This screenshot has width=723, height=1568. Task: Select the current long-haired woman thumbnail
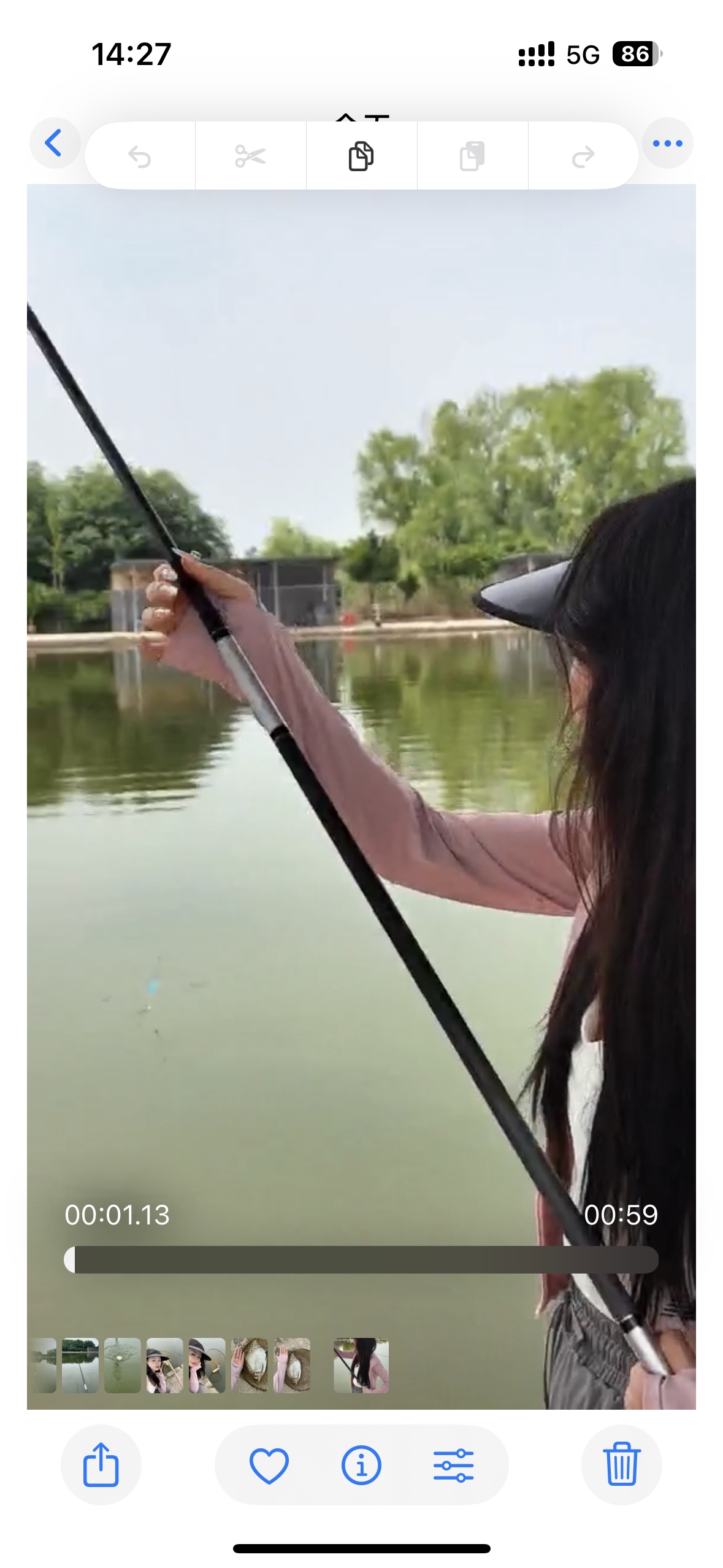coord(361,1366)
